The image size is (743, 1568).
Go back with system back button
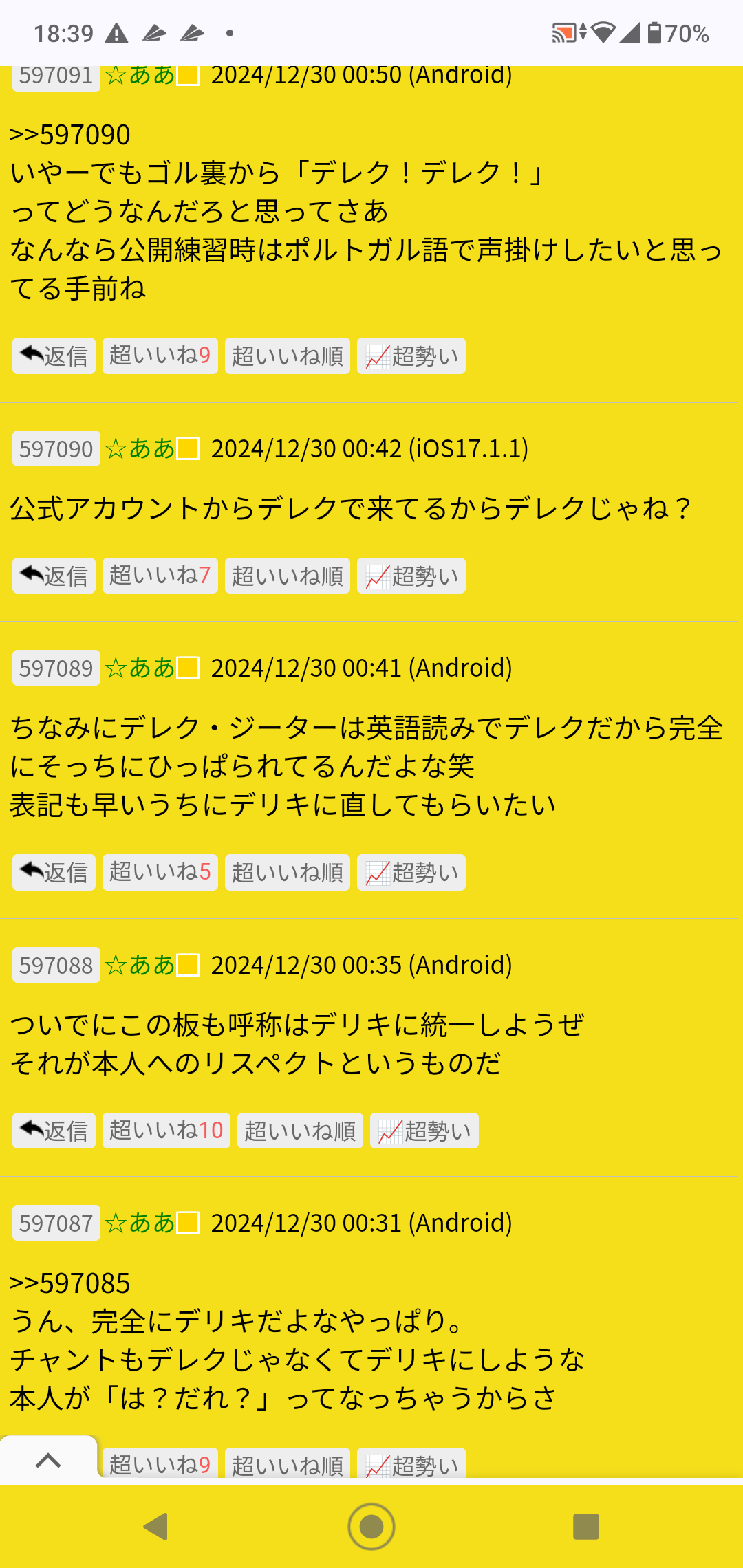coord(156,1526)
